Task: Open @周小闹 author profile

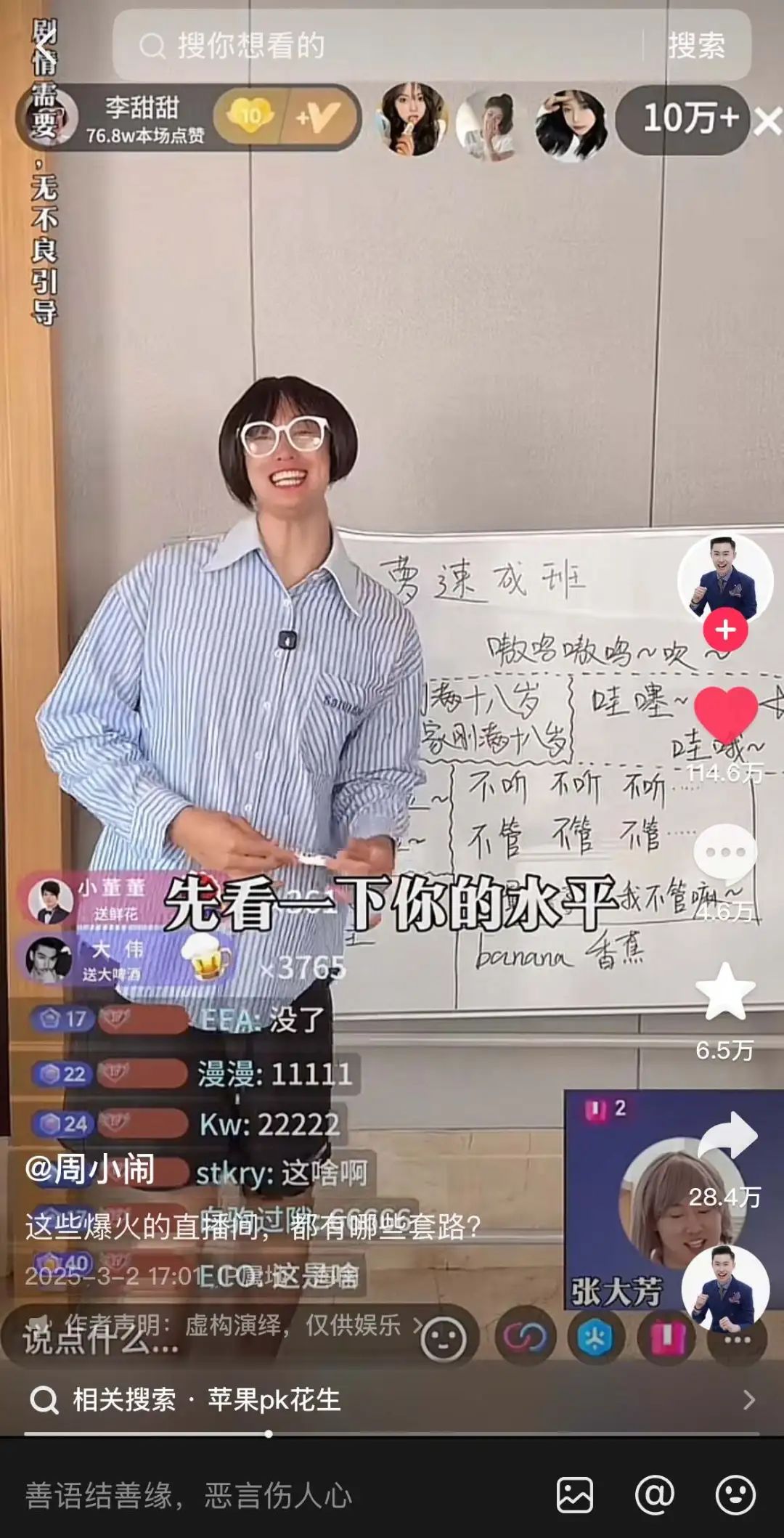Action: tap(90, 1170)
